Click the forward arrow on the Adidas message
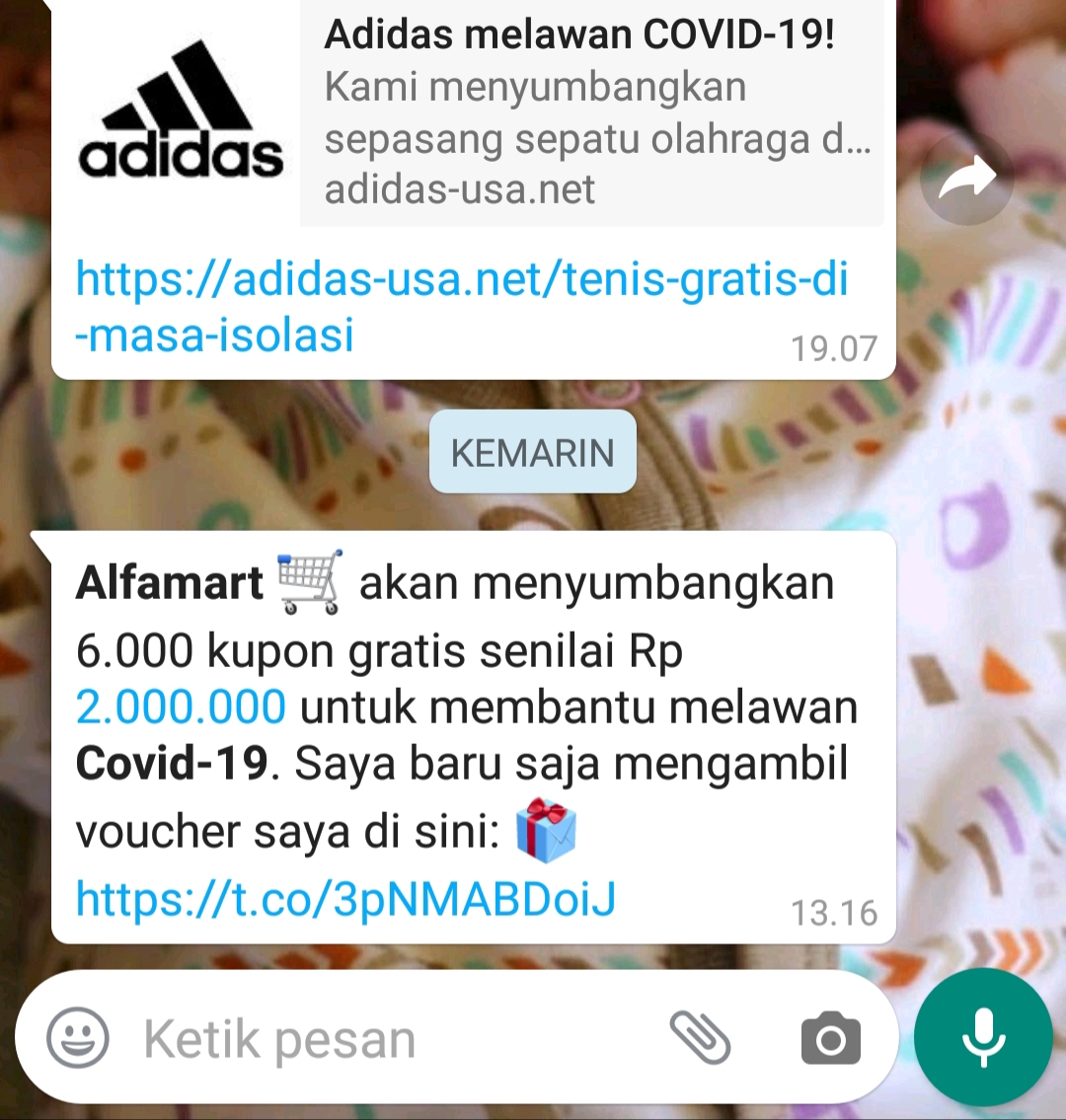 [x=966, y=178]
